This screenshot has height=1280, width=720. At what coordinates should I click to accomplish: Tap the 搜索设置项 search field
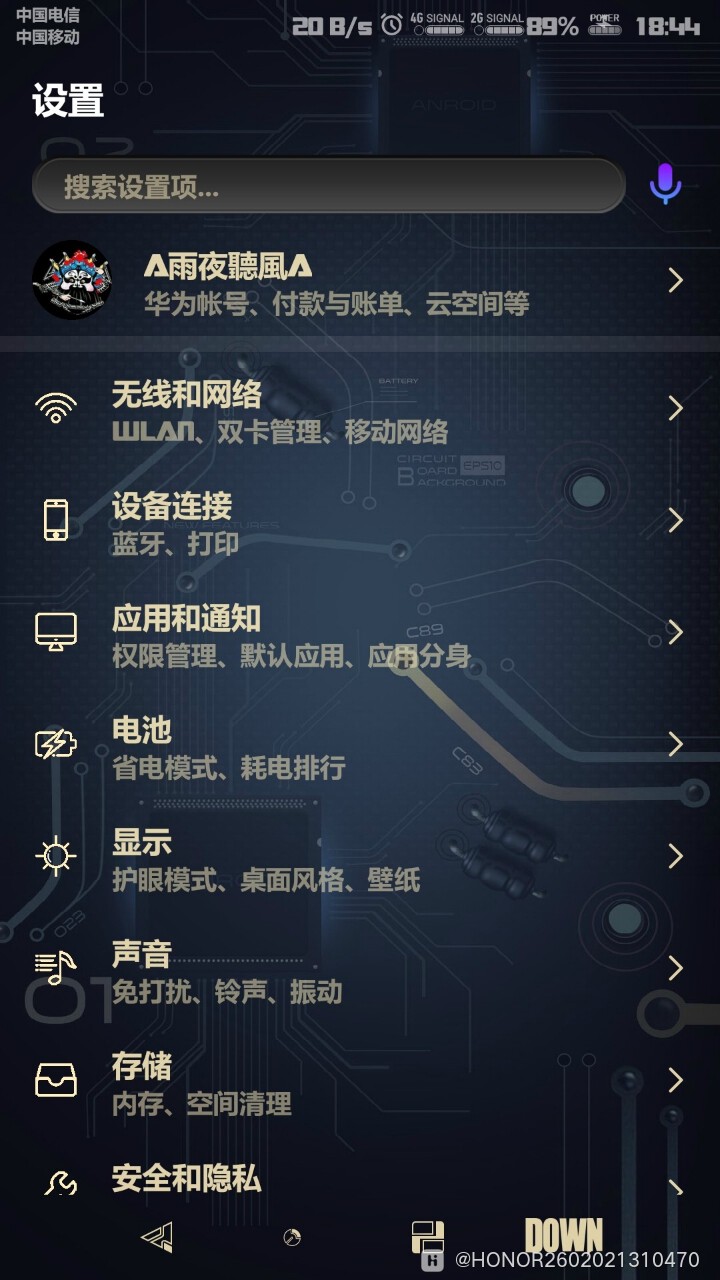328,185
